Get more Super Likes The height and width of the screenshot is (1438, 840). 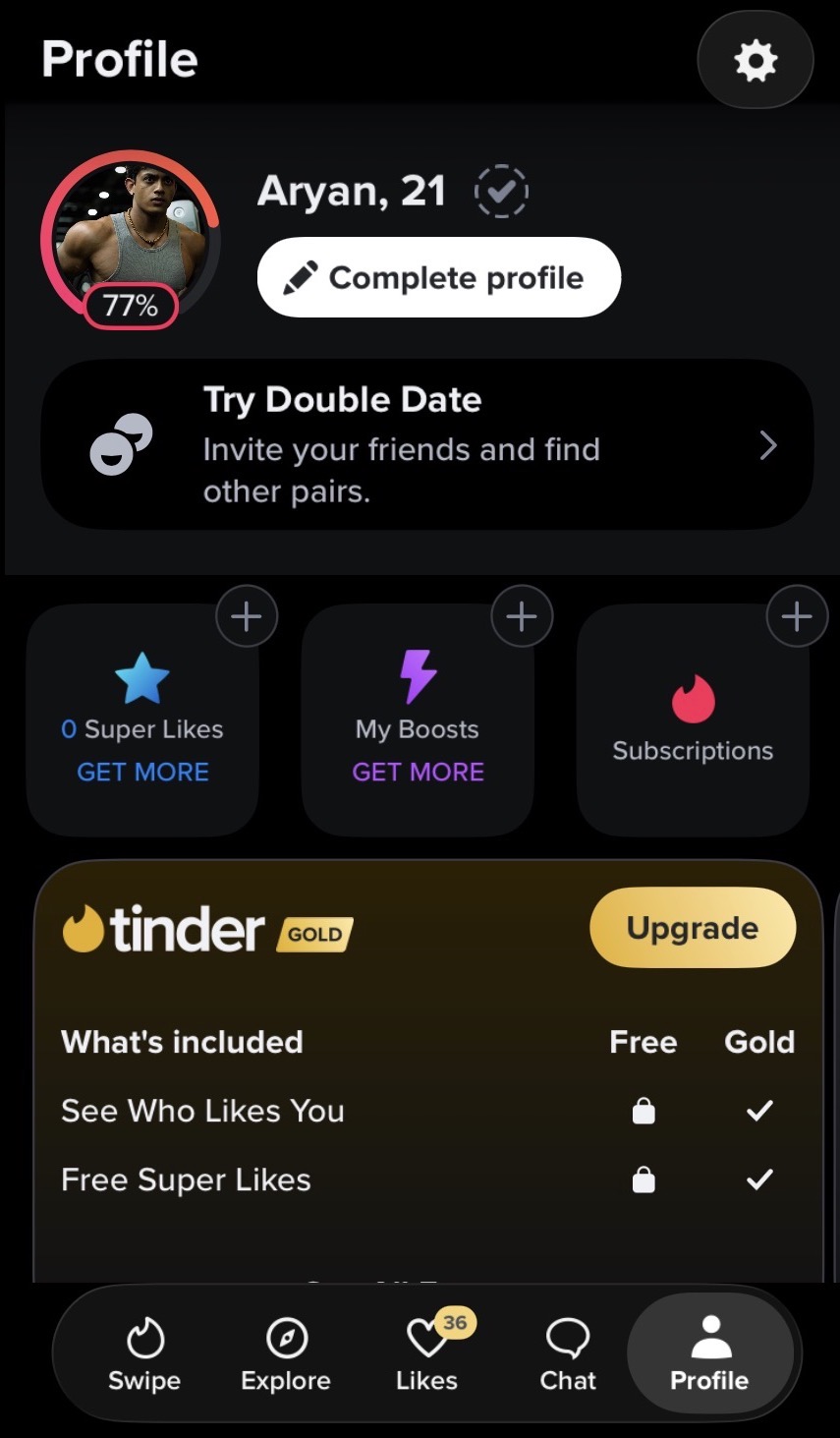pos(142,772)
